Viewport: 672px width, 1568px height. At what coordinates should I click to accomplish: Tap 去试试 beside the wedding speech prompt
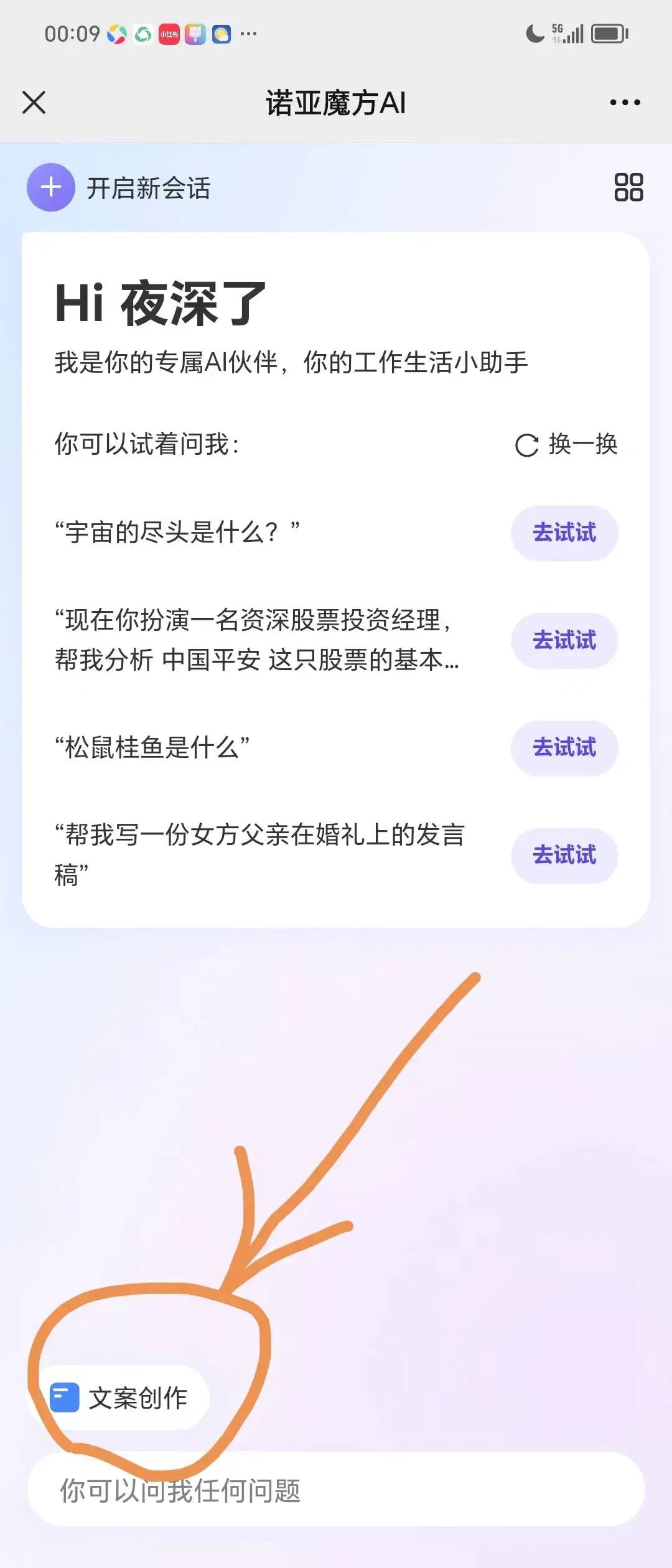tap(563, 857)
